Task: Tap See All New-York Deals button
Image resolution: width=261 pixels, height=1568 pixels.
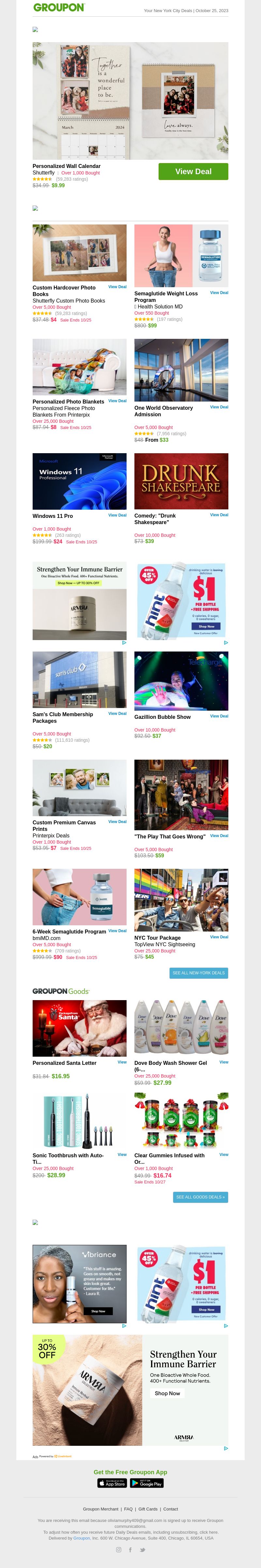Action: click(198, 973)
